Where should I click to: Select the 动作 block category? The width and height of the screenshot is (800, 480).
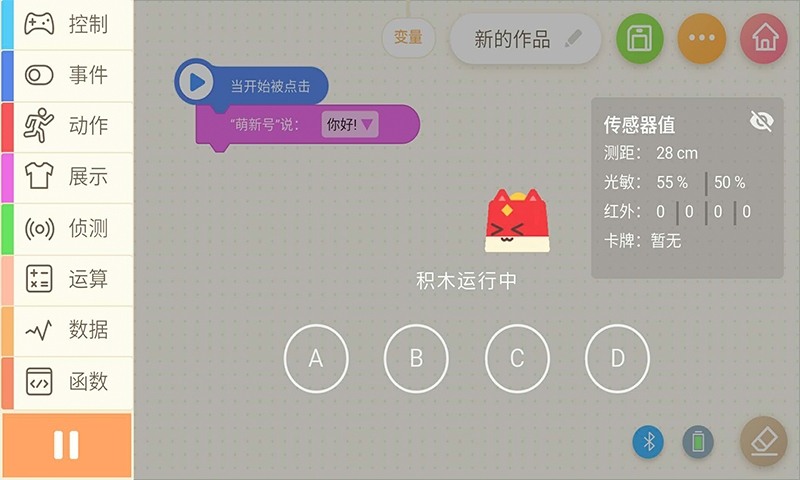click(67, 126)
